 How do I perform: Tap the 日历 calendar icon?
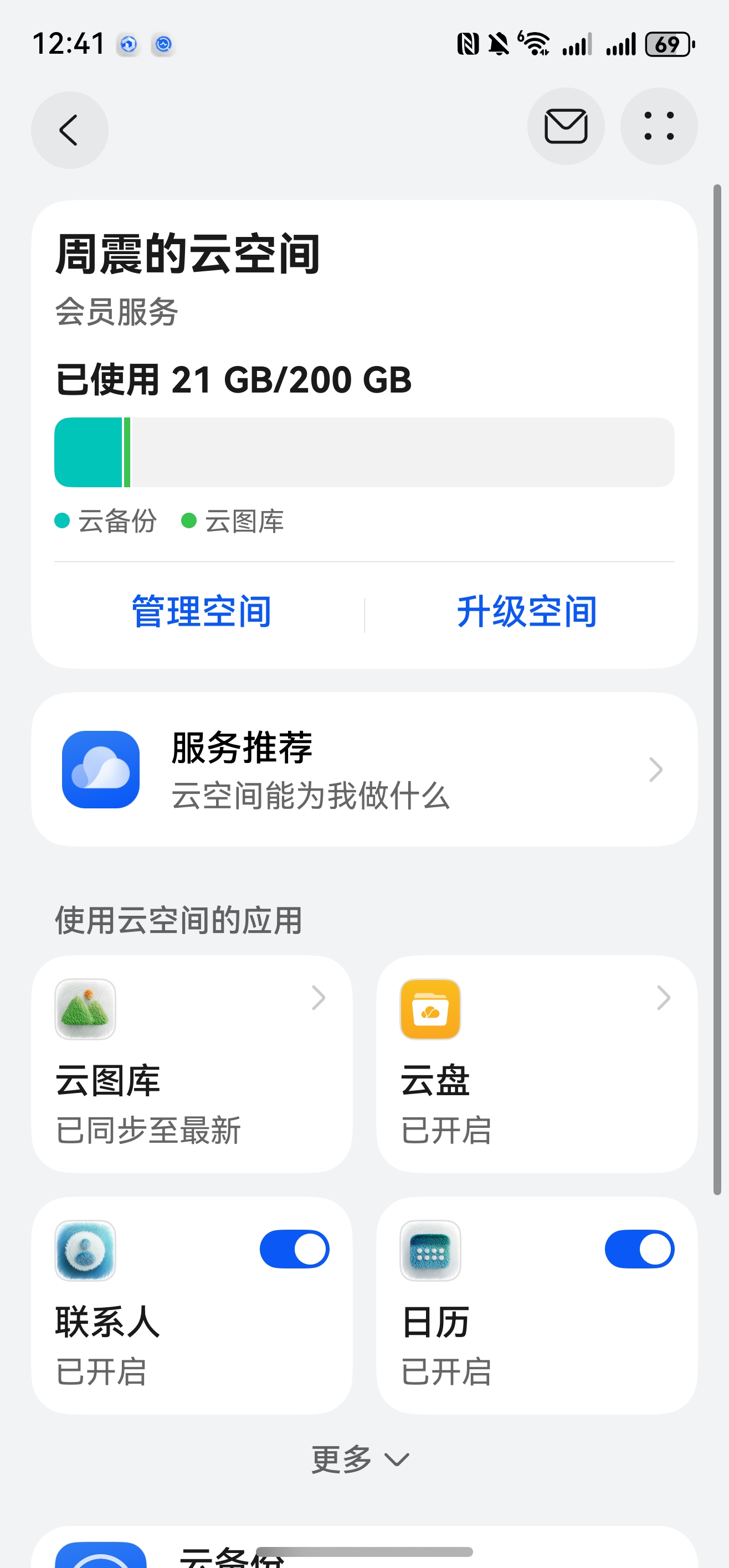pyautogui.click(x=430, y=1249)
